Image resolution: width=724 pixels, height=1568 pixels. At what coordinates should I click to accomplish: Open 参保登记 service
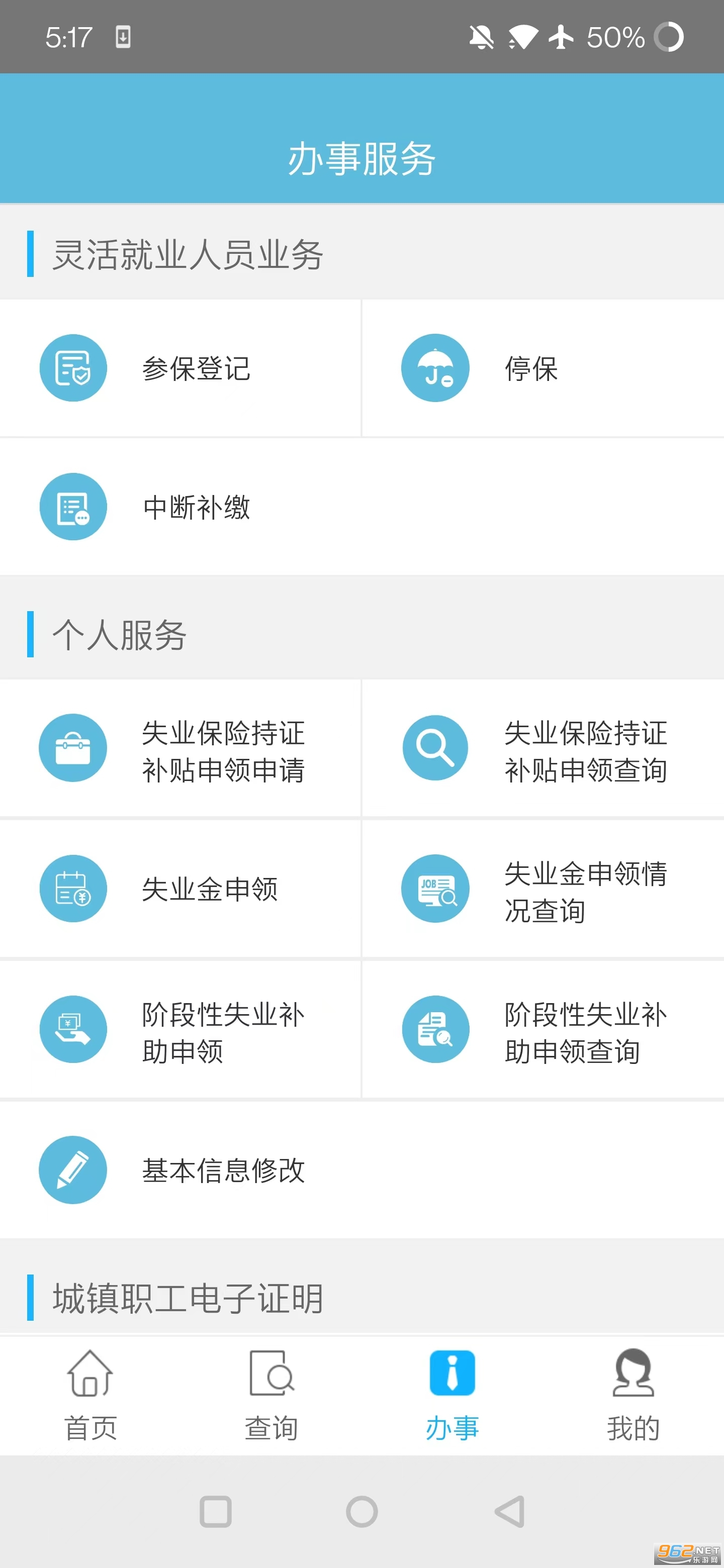pyautogui.click(x=179, y=368)
